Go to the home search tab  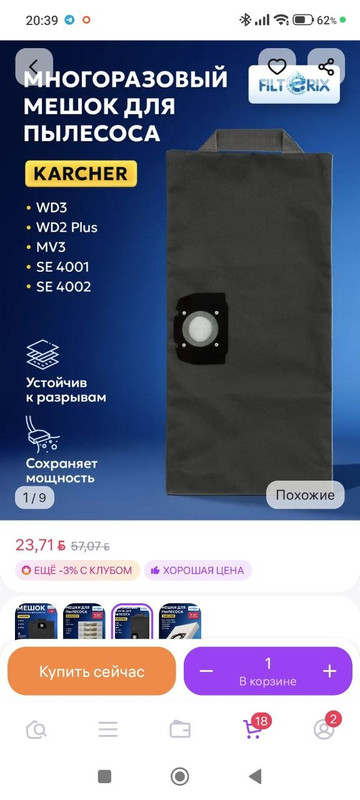[x=36, y=730]
